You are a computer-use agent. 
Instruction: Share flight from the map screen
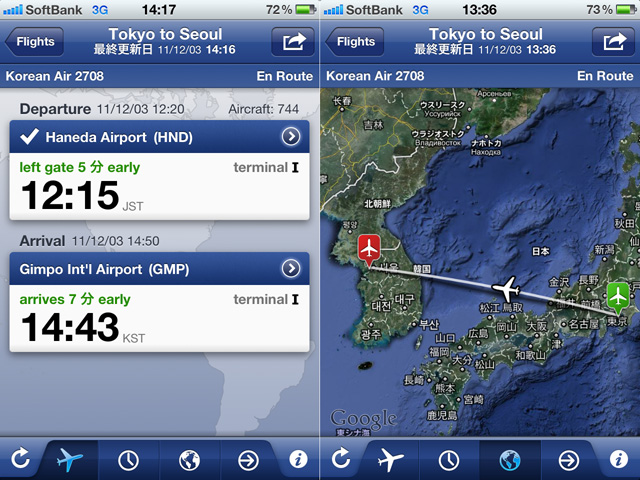click(x=614, y=42)
